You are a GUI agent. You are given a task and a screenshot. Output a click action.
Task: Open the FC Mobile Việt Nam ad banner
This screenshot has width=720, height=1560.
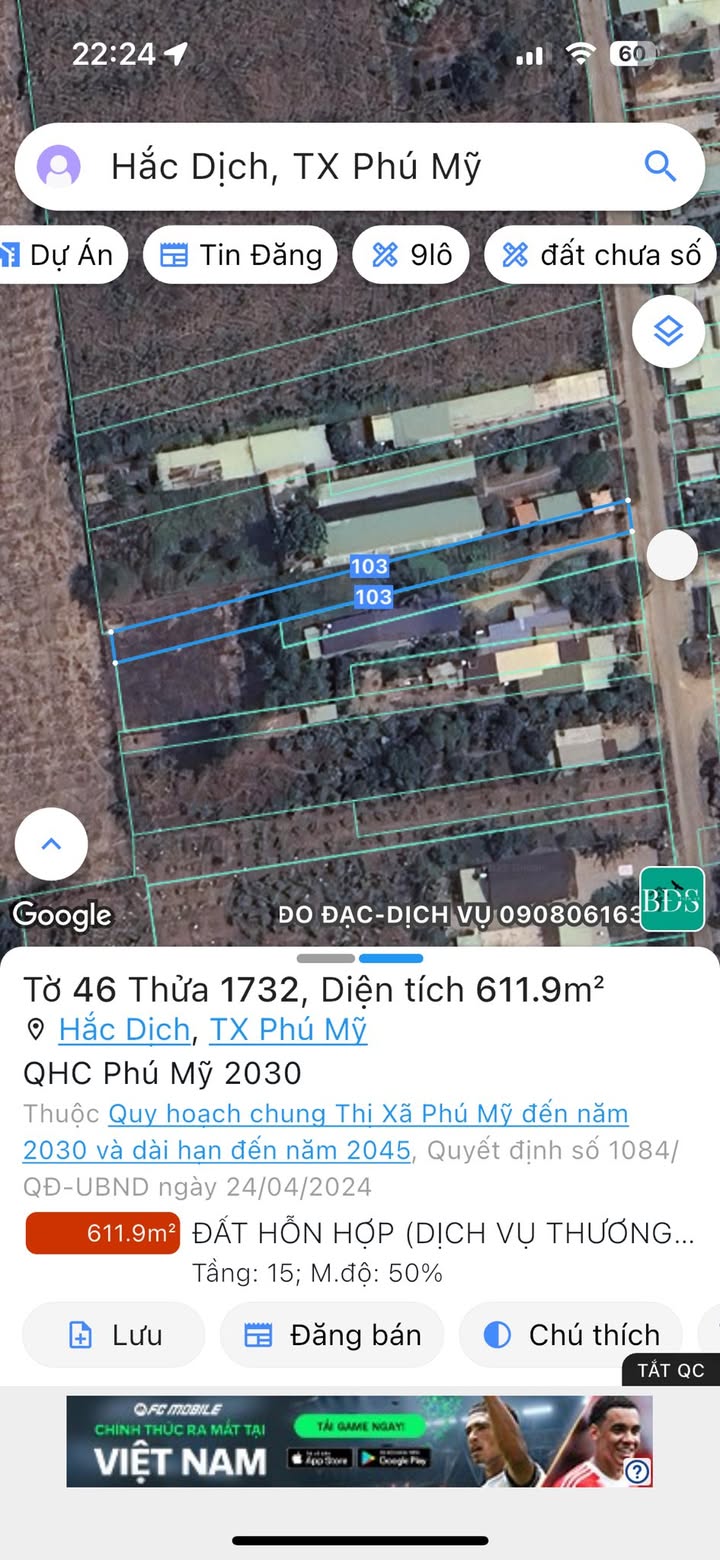[x=360, y=1441]
